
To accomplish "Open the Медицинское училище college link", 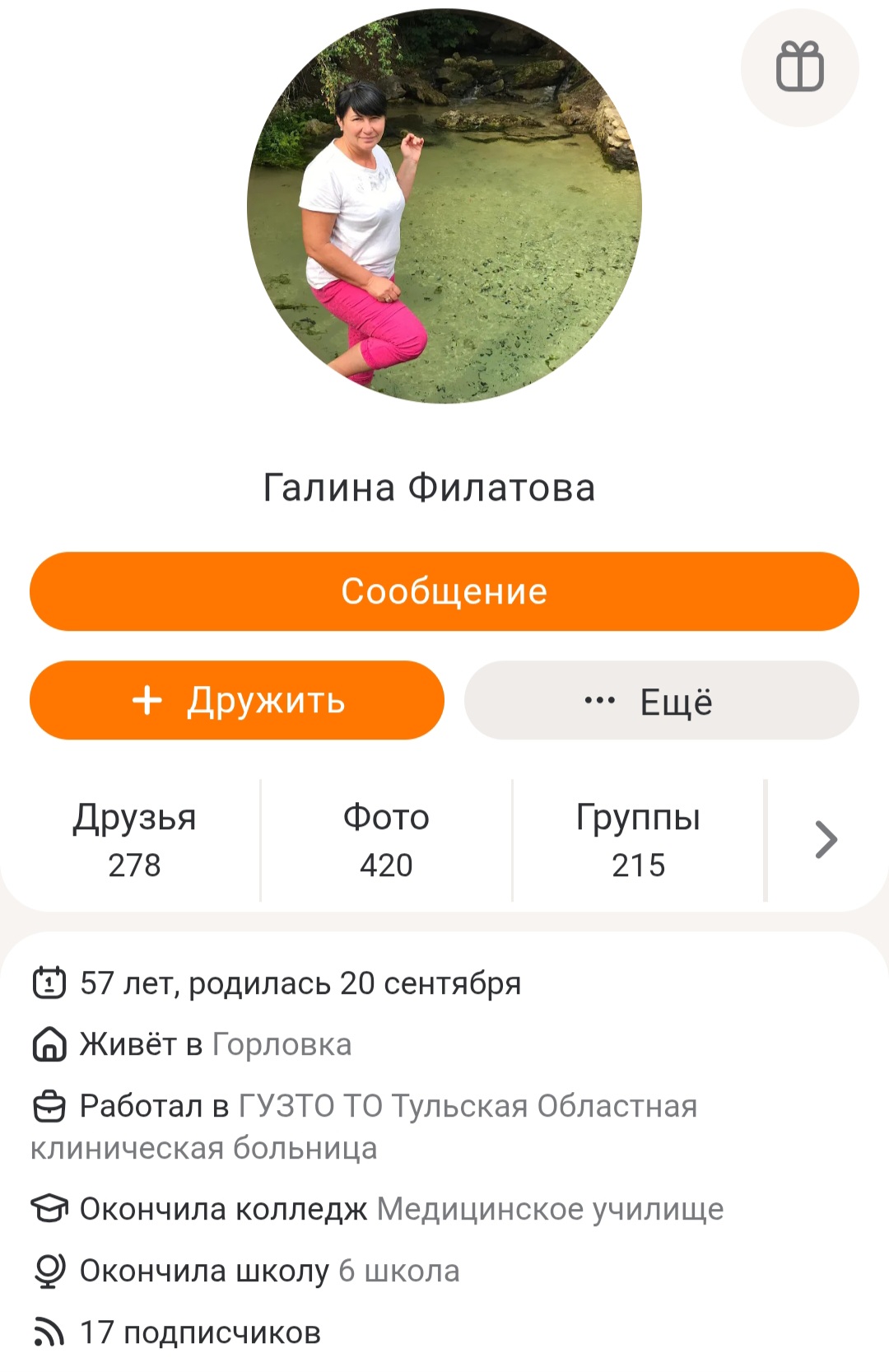I will point(550,1209).
